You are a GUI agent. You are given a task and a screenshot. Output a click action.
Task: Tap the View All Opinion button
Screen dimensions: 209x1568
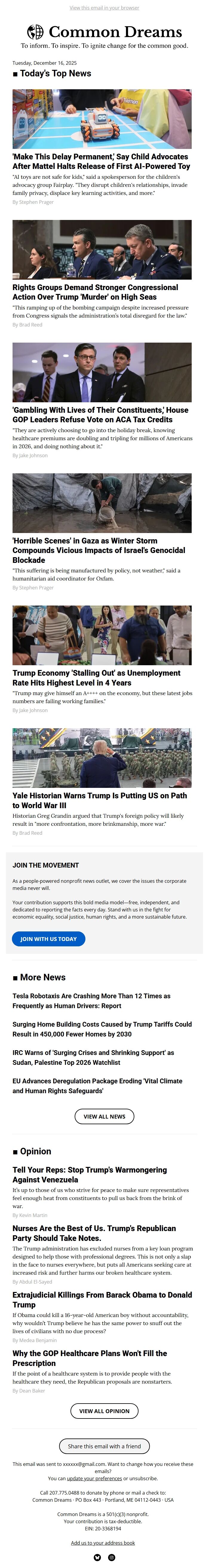click(x=104, y=1410)
